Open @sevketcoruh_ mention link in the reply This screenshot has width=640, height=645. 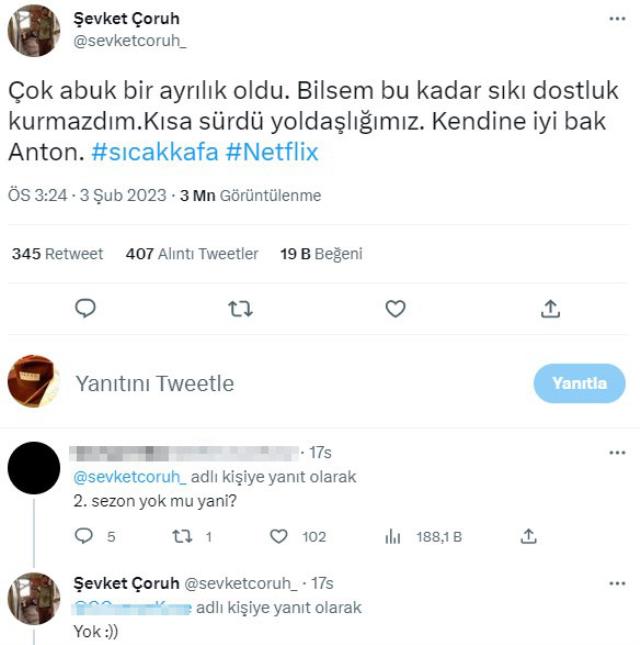(x=130, y=477)
